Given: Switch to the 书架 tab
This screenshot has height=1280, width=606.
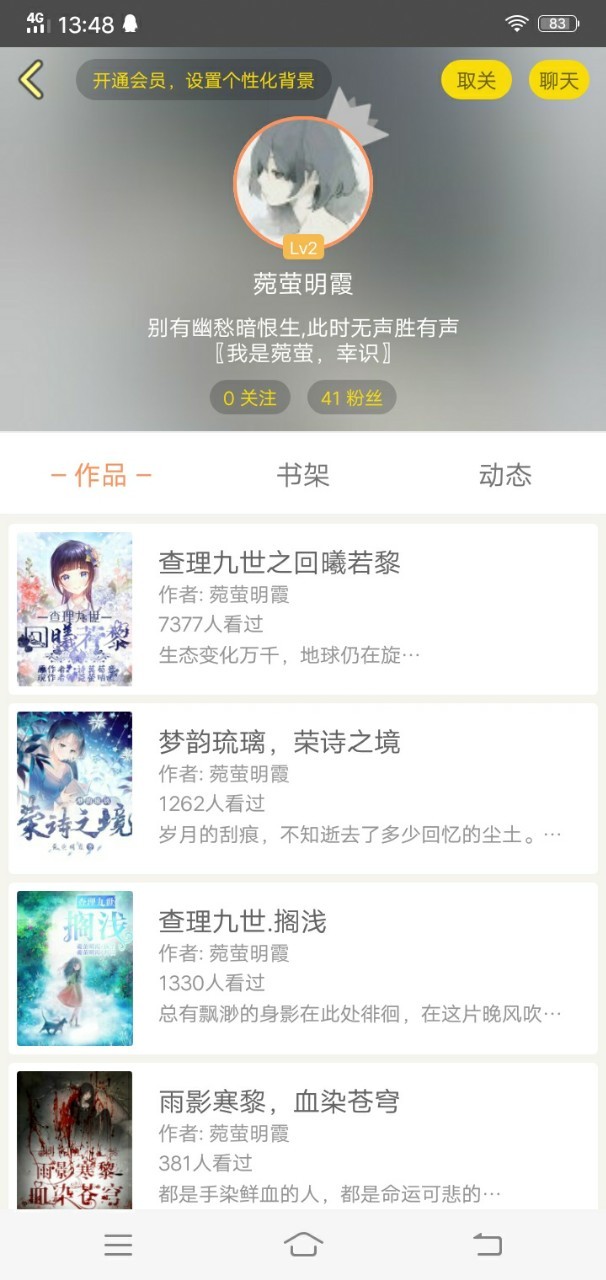Looking at the screenshot, I should pos(303,475).
